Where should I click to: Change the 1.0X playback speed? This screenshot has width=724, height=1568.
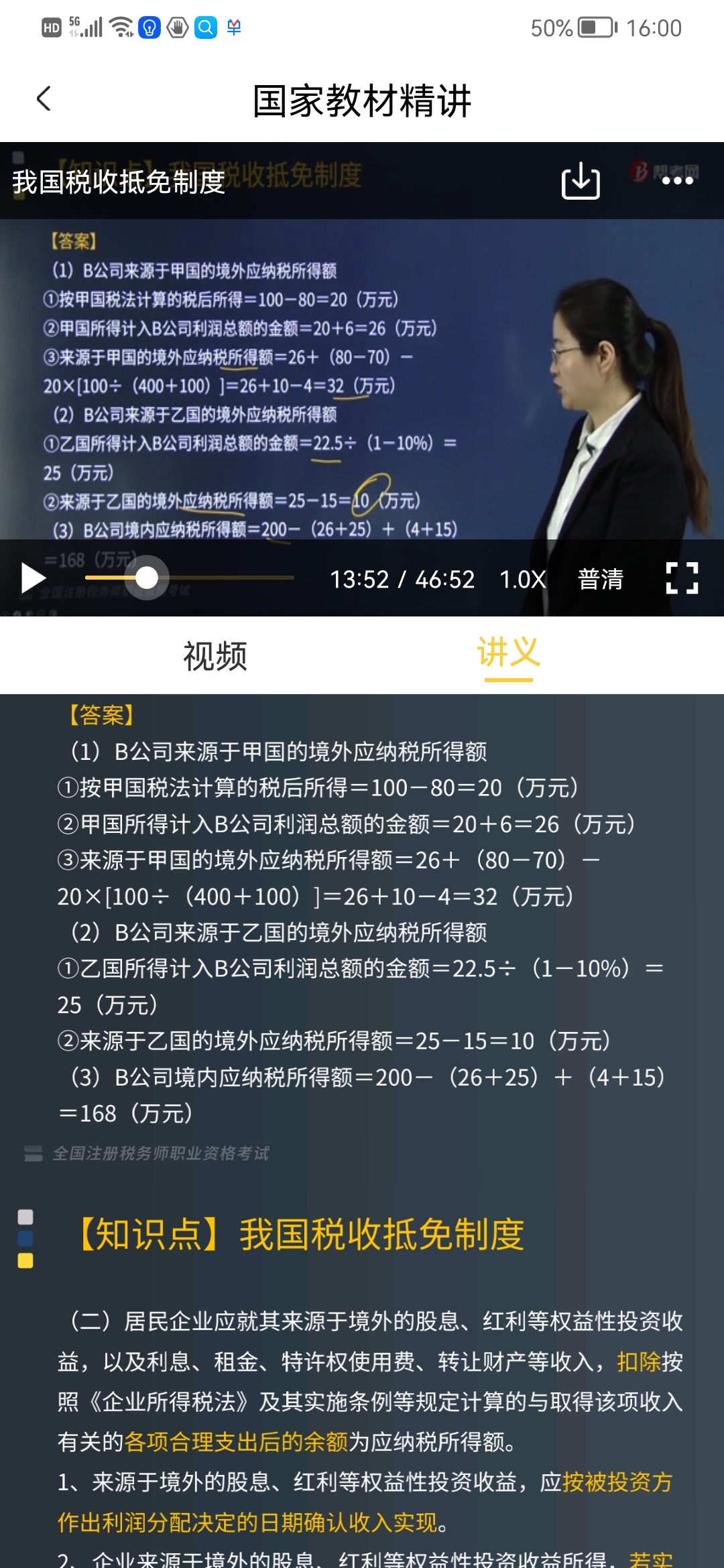[523, 579]
